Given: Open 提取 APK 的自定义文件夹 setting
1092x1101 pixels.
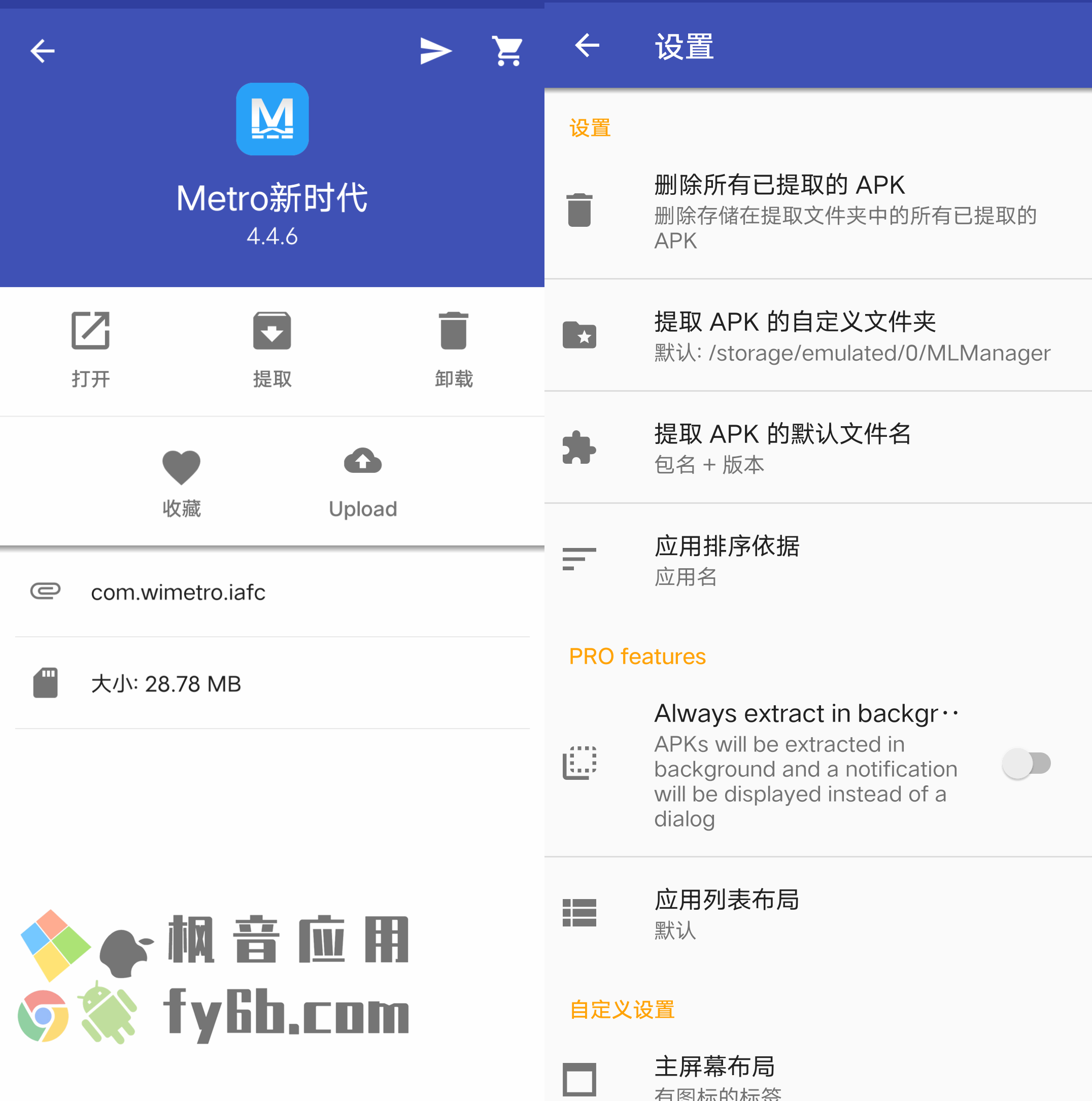Looking at the screenshot, I should coord(818,336).
